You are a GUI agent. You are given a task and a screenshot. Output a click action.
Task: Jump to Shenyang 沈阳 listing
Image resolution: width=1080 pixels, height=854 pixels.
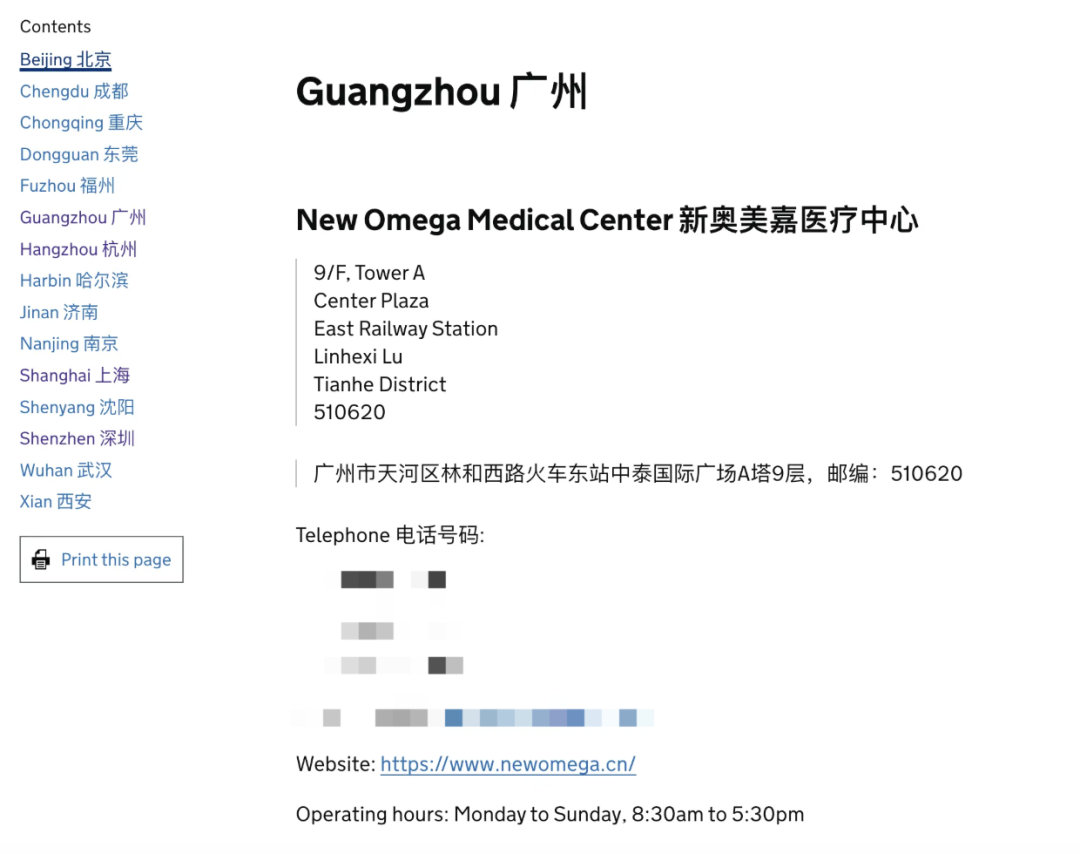tap(77, 407)
